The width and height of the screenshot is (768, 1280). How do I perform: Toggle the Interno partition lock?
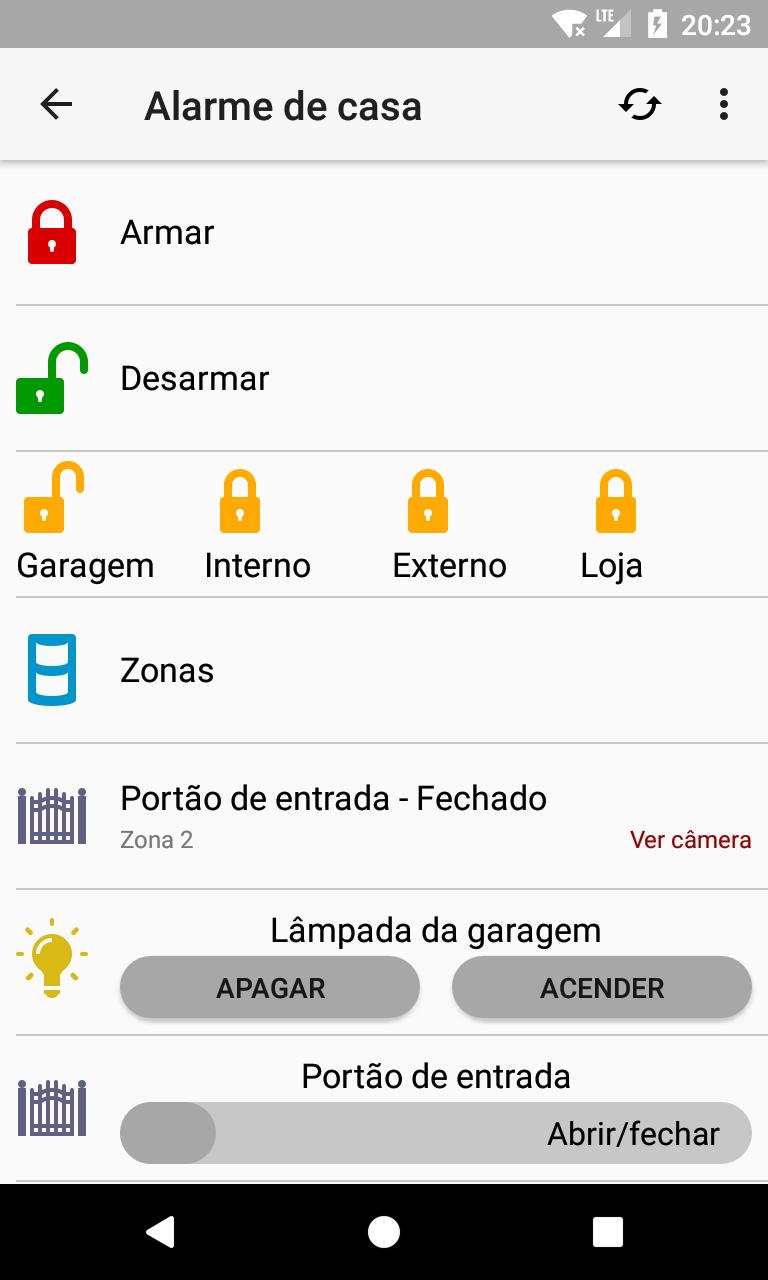click(x=257, y=523)
